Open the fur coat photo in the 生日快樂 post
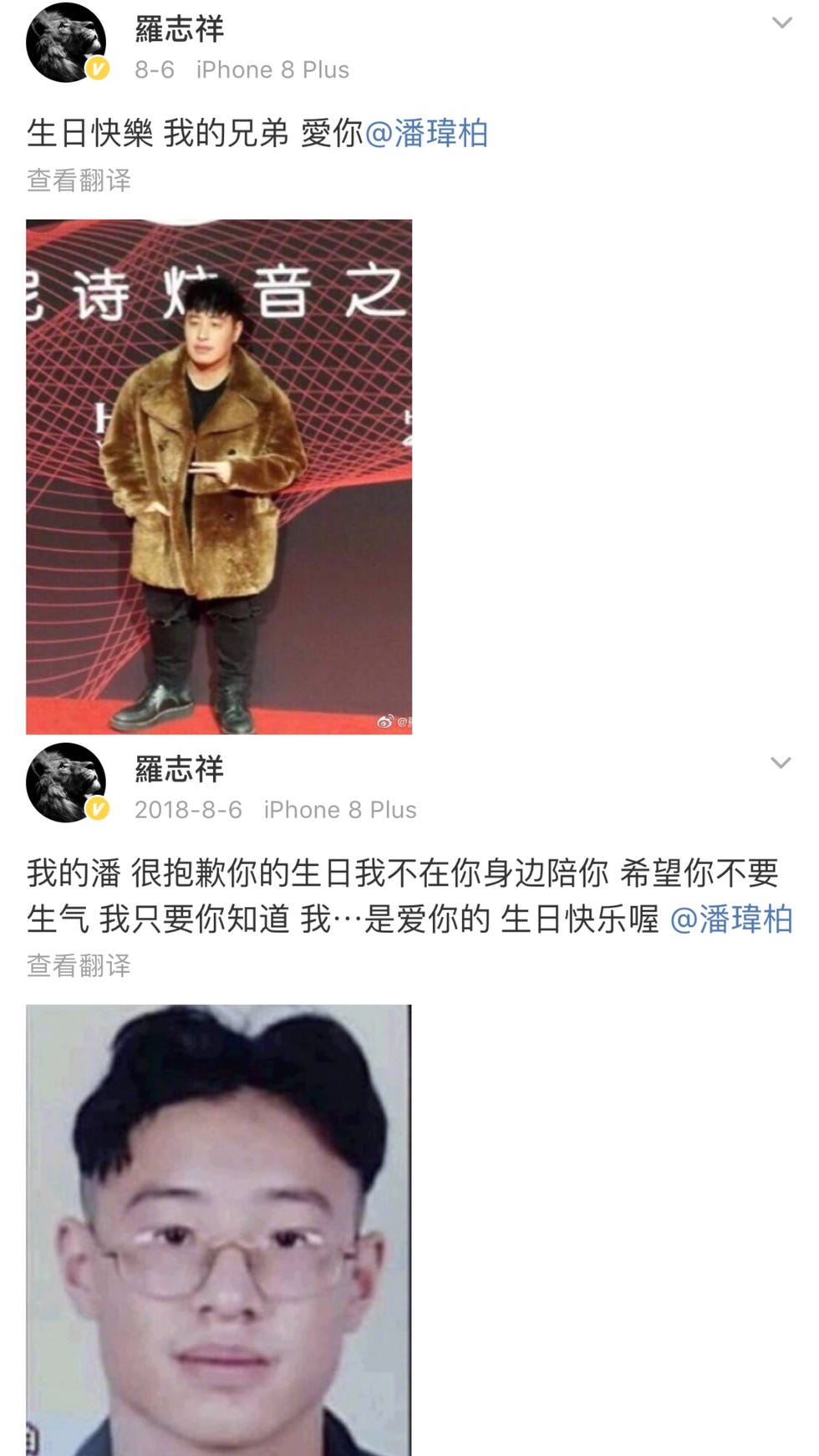 [219, 476]
